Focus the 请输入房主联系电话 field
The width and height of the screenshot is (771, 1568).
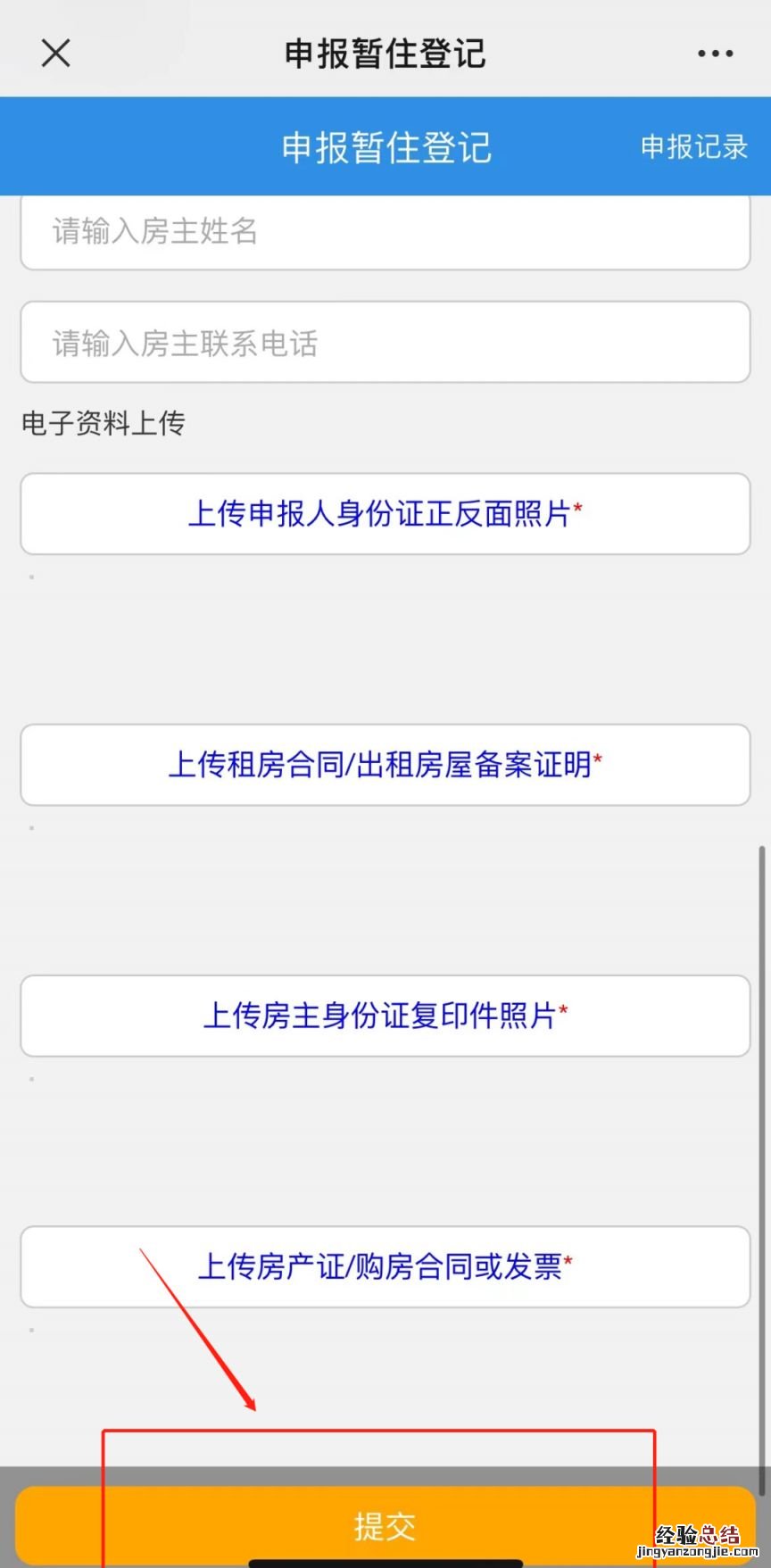385,343
